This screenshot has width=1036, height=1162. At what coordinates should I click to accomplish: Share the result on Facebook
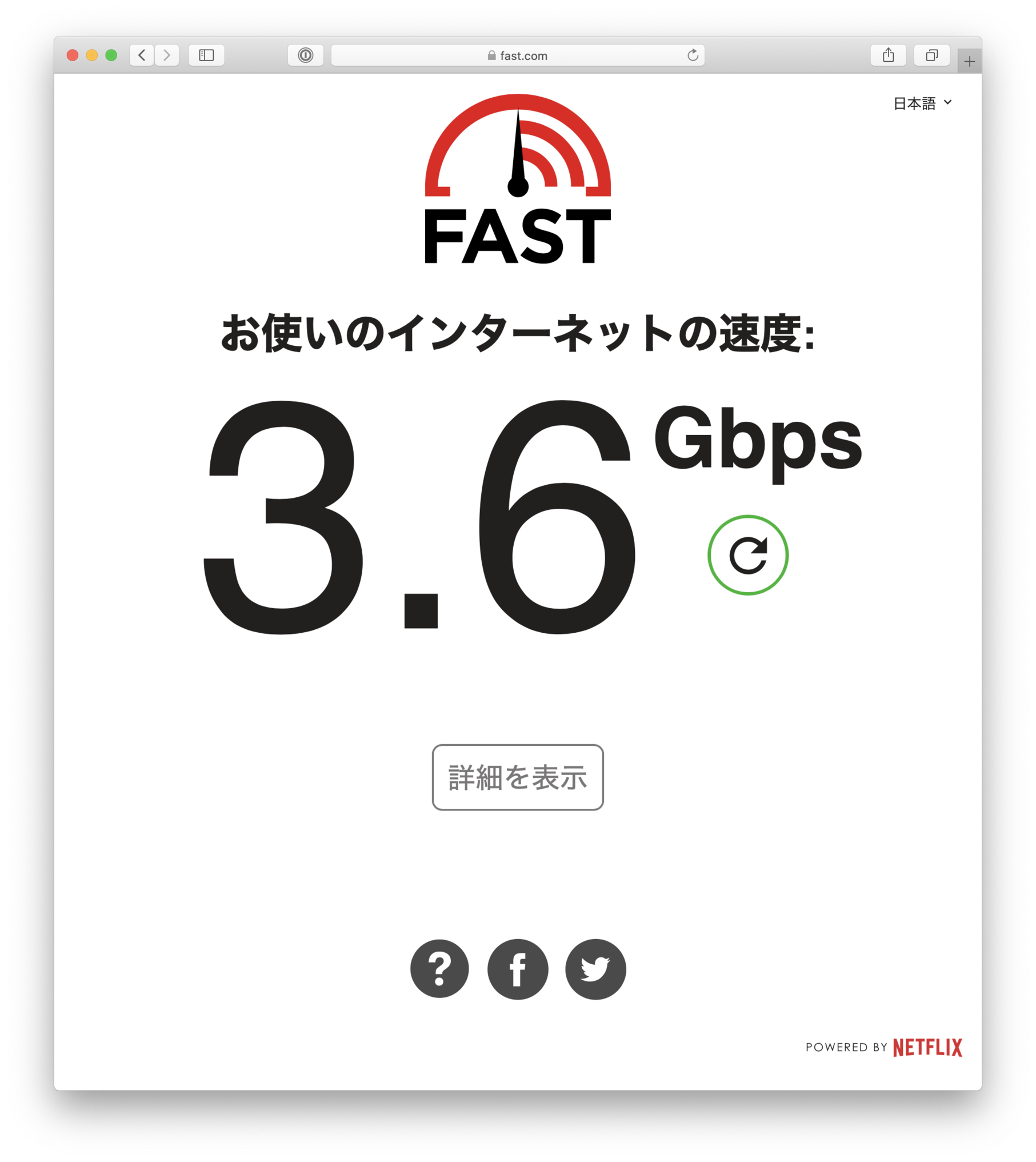[x=518, y=969]
